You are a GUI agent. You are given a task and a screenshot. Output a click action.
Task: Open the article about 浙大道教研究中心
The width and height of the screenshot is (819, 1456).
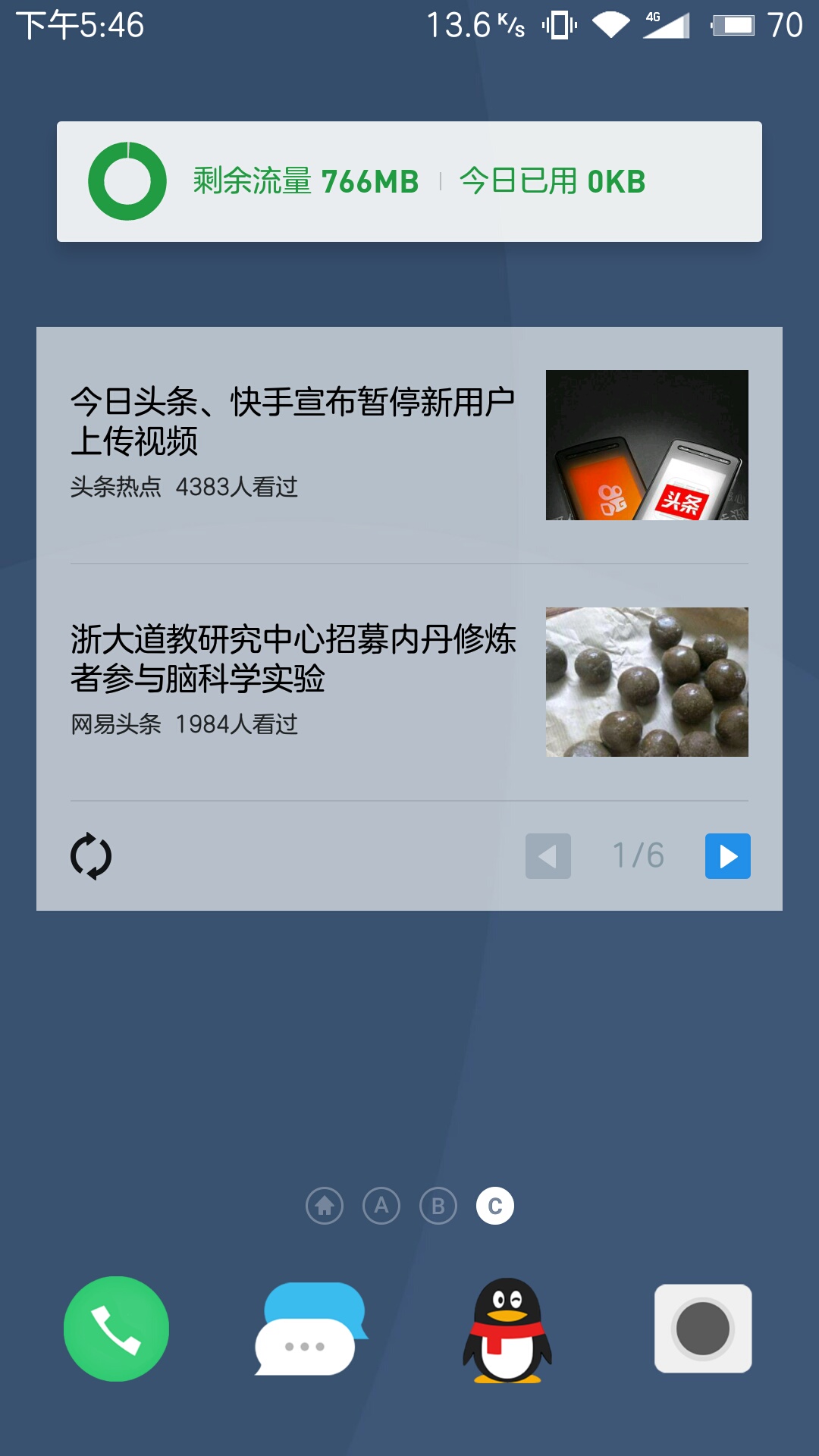[x=409, y=682]
